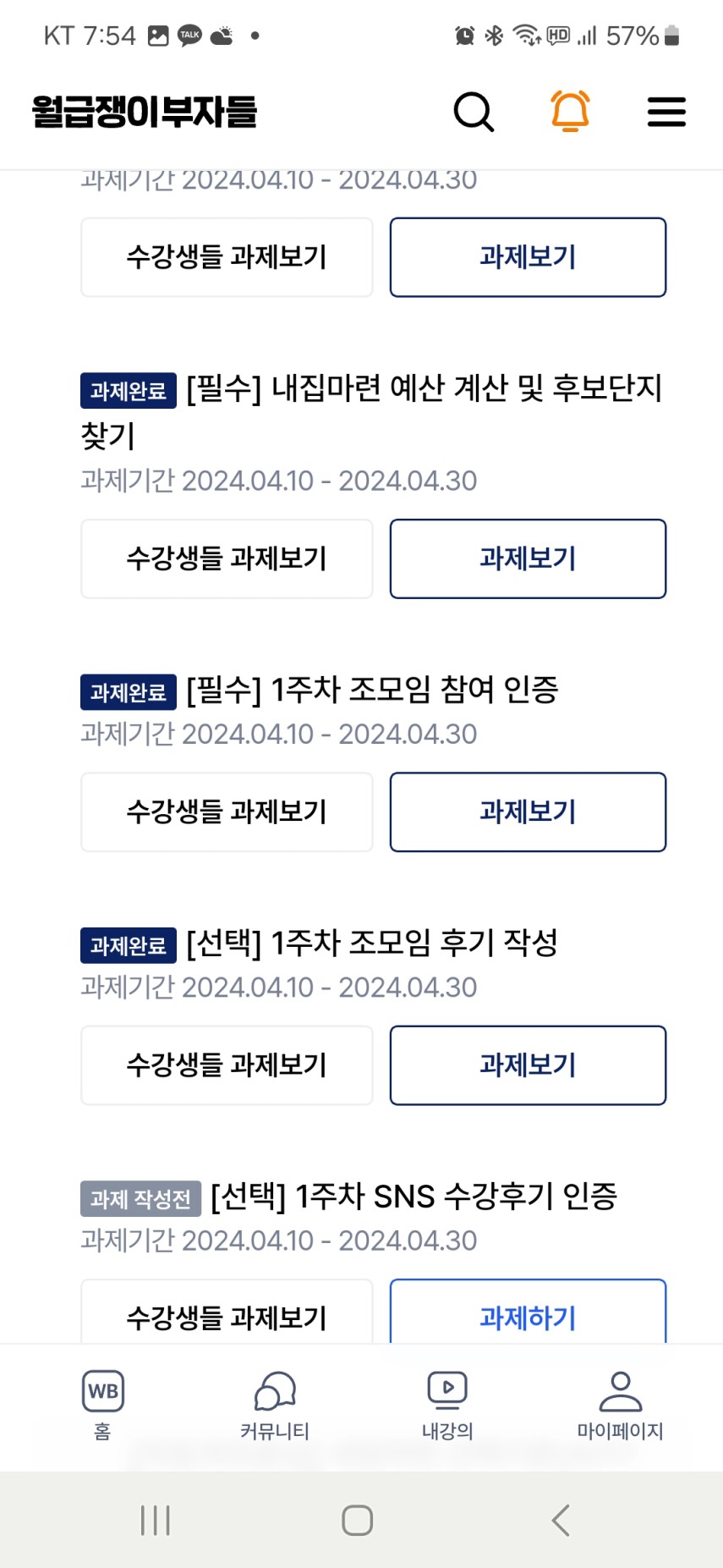Tap 과제보기 for 내집마련 예산 계산 assignment

(528, 558)
